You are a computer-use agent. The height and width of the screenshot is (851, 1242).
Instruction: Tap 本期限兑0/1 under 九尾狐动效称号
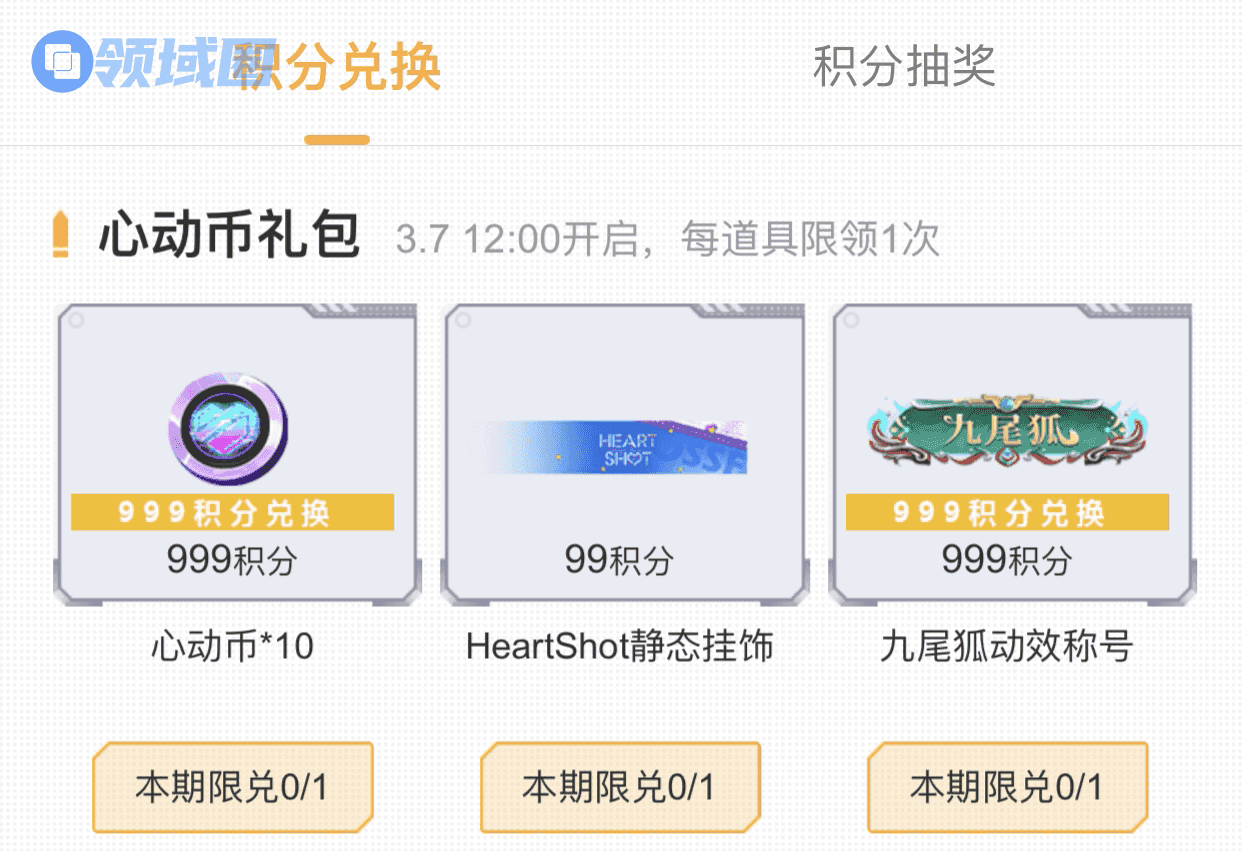coord(1007,787)
